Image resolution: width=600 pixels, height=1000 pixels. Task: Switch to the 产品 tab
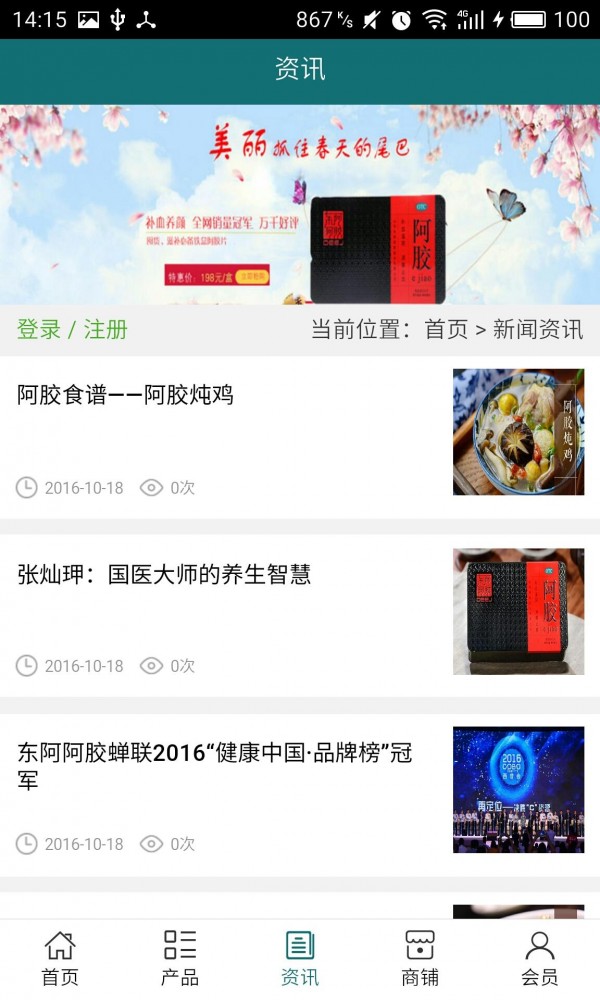pyautogui.click(x=180, y=958)
